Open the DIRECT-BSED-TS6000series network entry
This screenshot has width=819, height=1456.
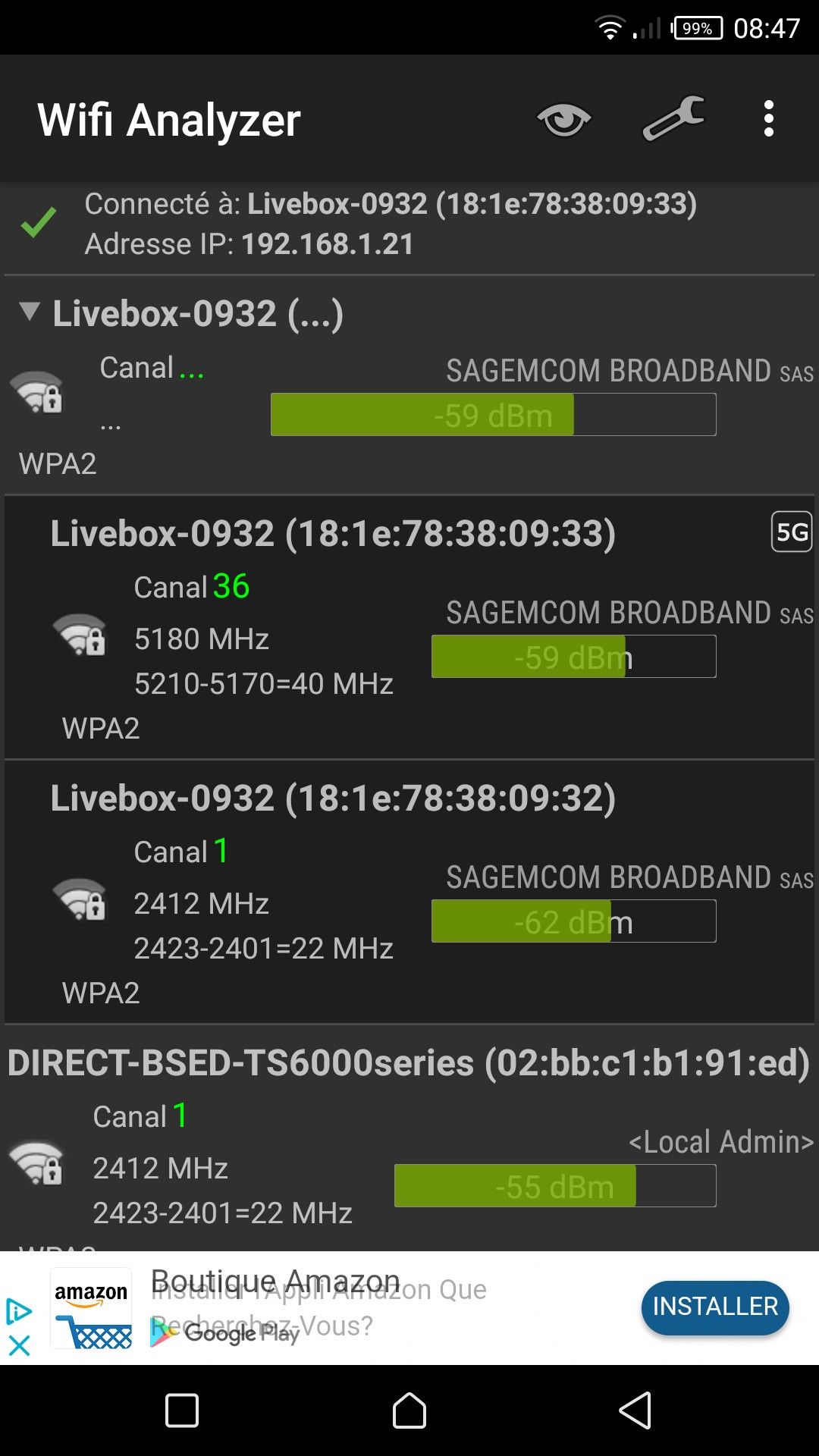click(x=409, y=1137)
